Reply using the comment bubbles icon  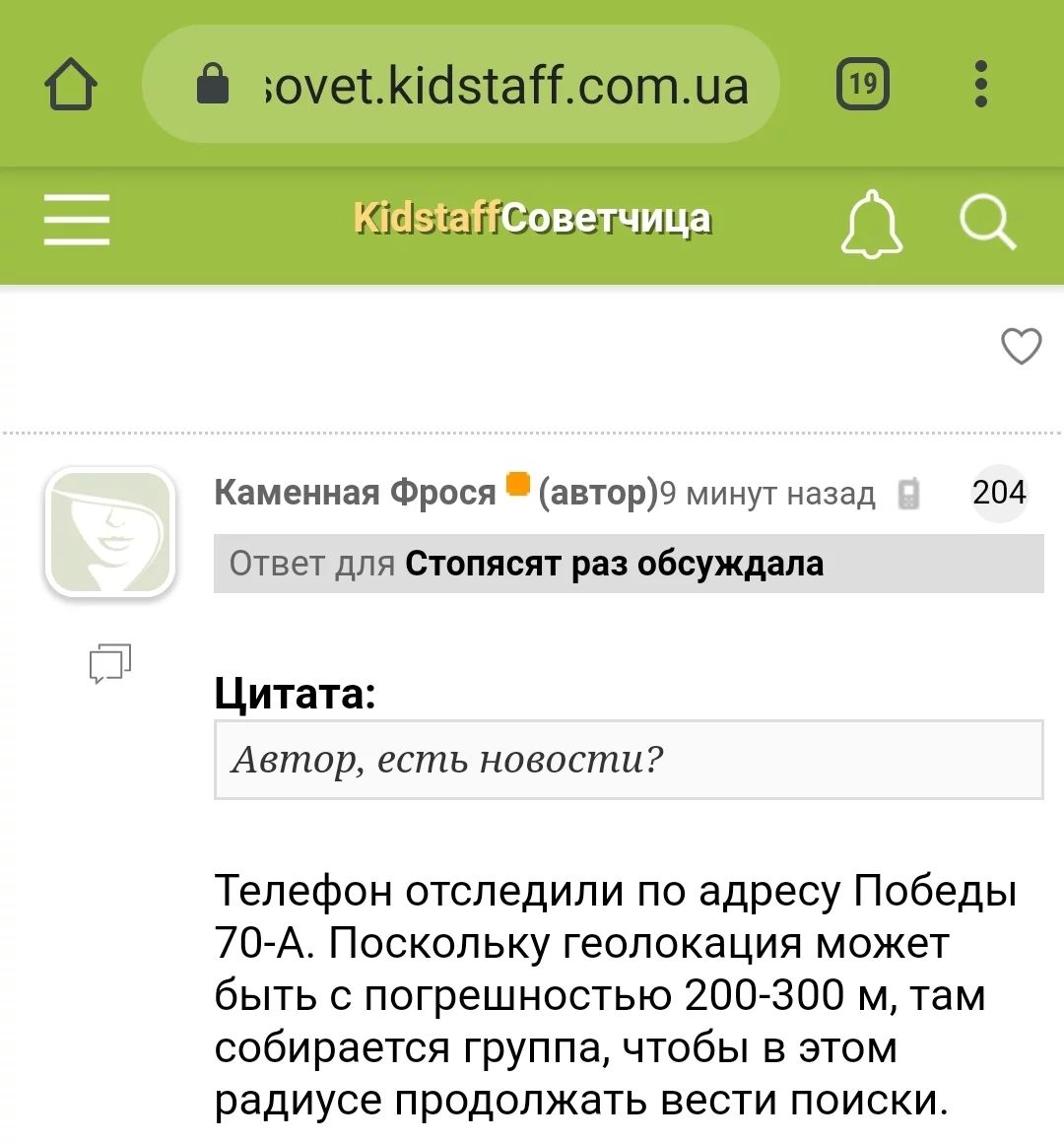tap(110, 663)
